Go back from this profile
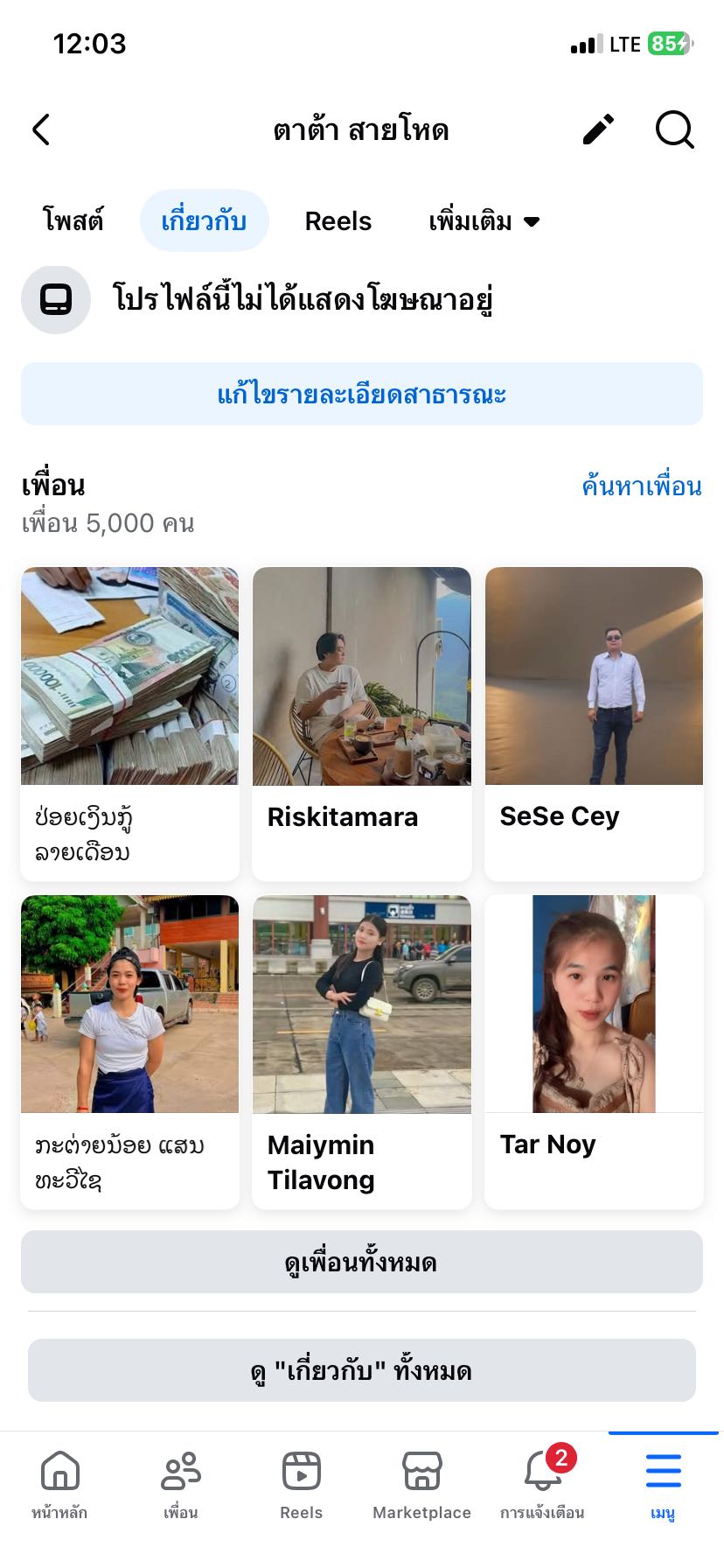 point(41,129)
